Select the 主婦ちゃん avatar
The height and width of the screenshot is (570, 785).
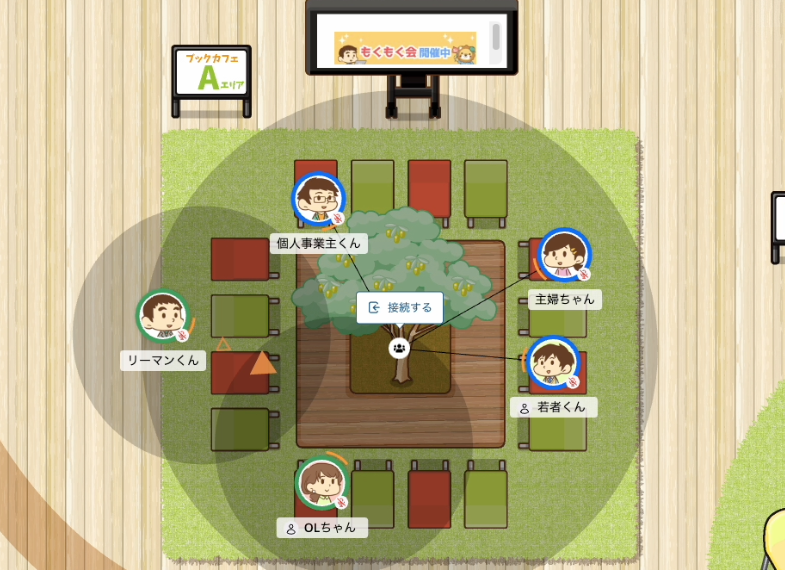[x=565, y=254]
